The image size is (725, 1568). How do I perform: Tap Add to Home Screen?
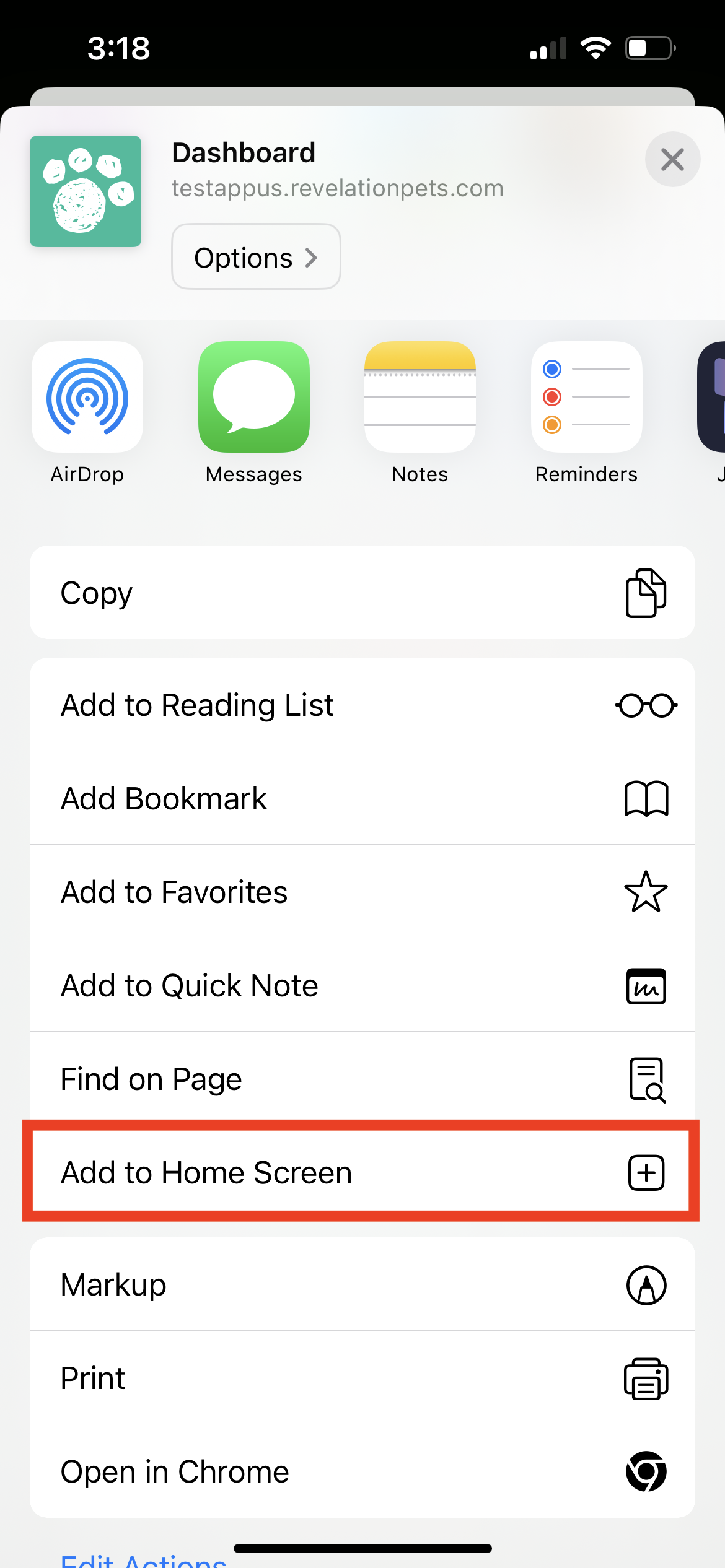pyautogui.click(x=362, y=1172)
